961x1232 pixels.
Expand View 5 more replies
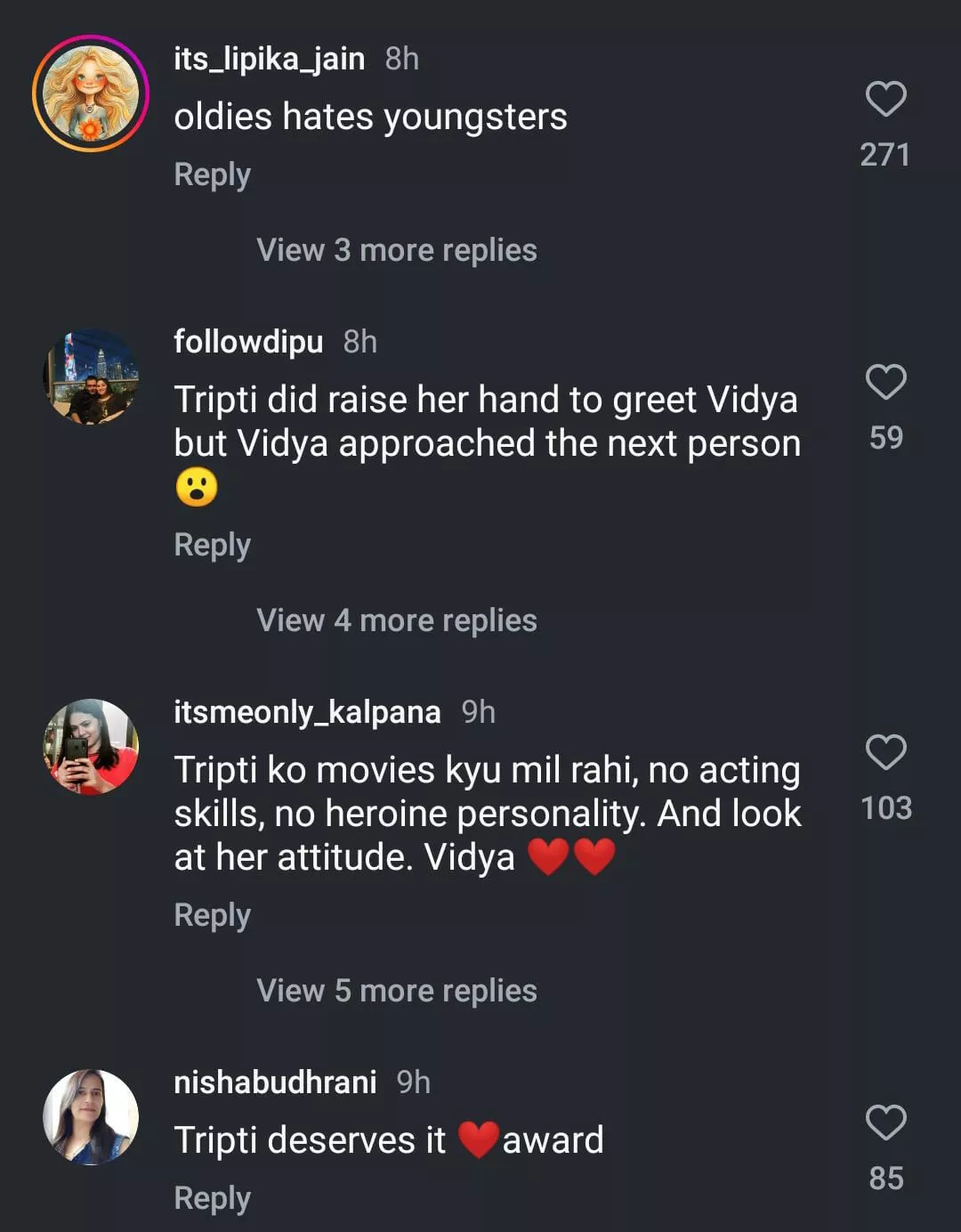tap(396, 991)
